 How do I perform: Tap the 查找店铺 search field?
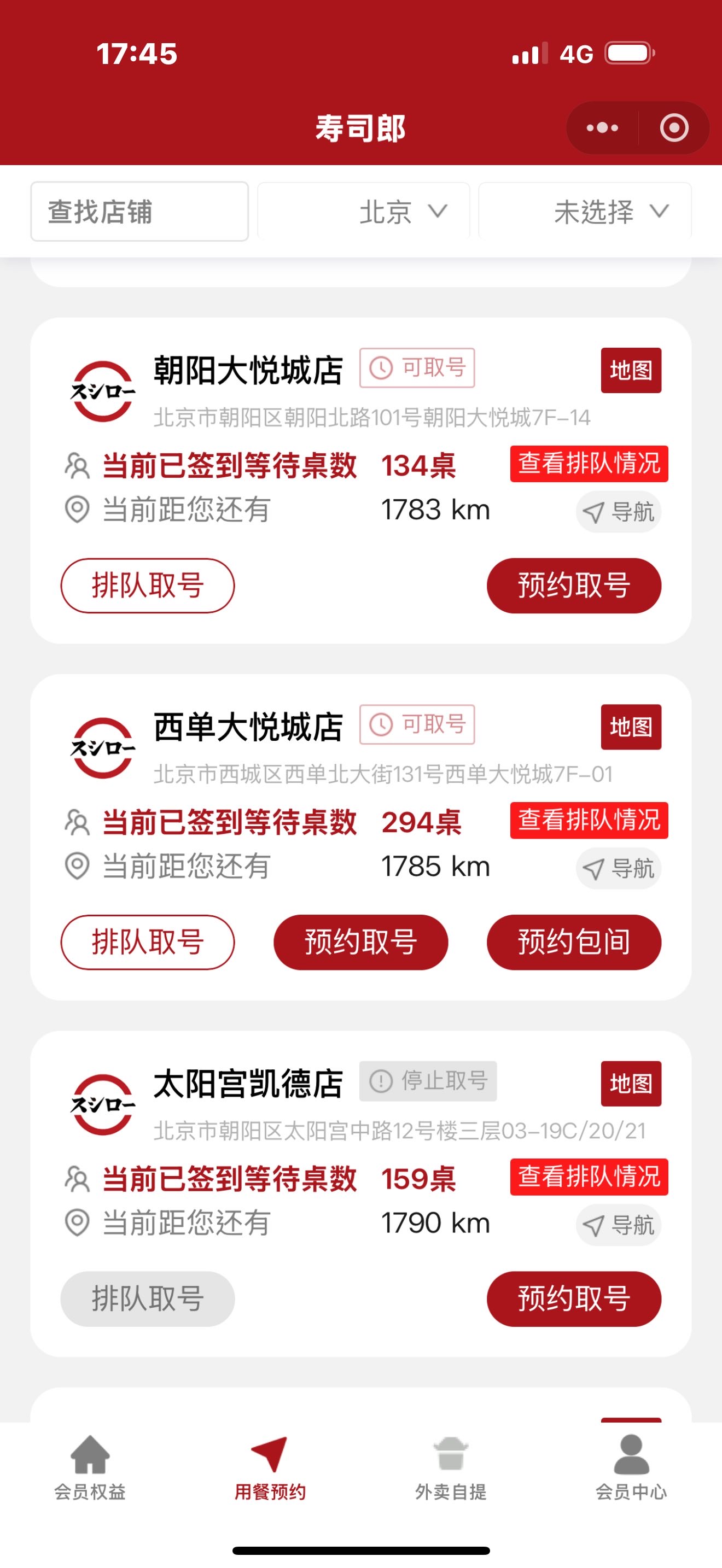click(x=139, y=212)
